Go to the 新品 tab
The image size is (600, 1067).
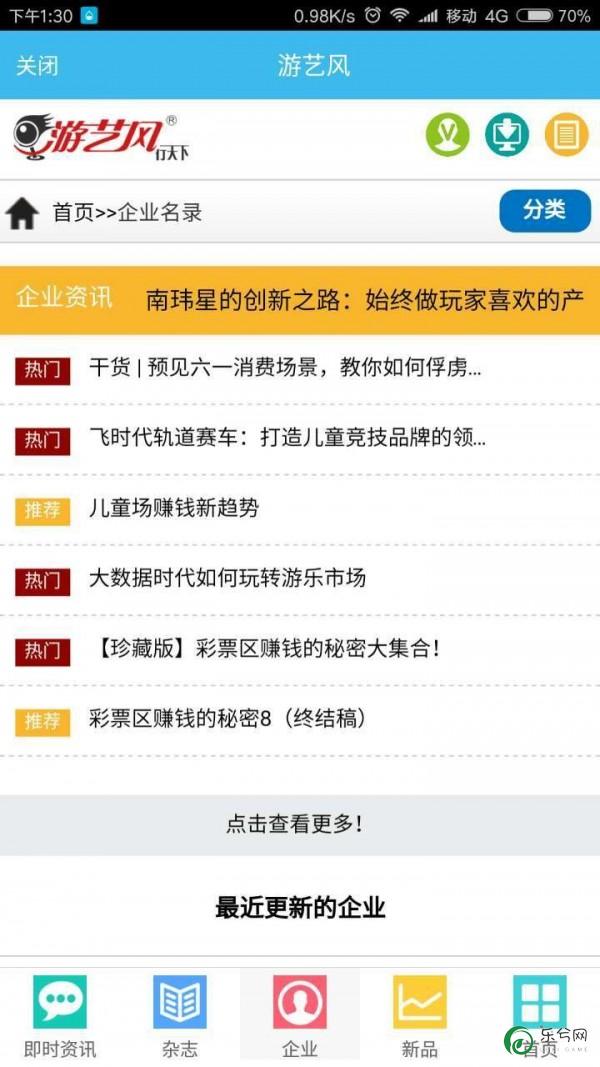click(420, 1016)
